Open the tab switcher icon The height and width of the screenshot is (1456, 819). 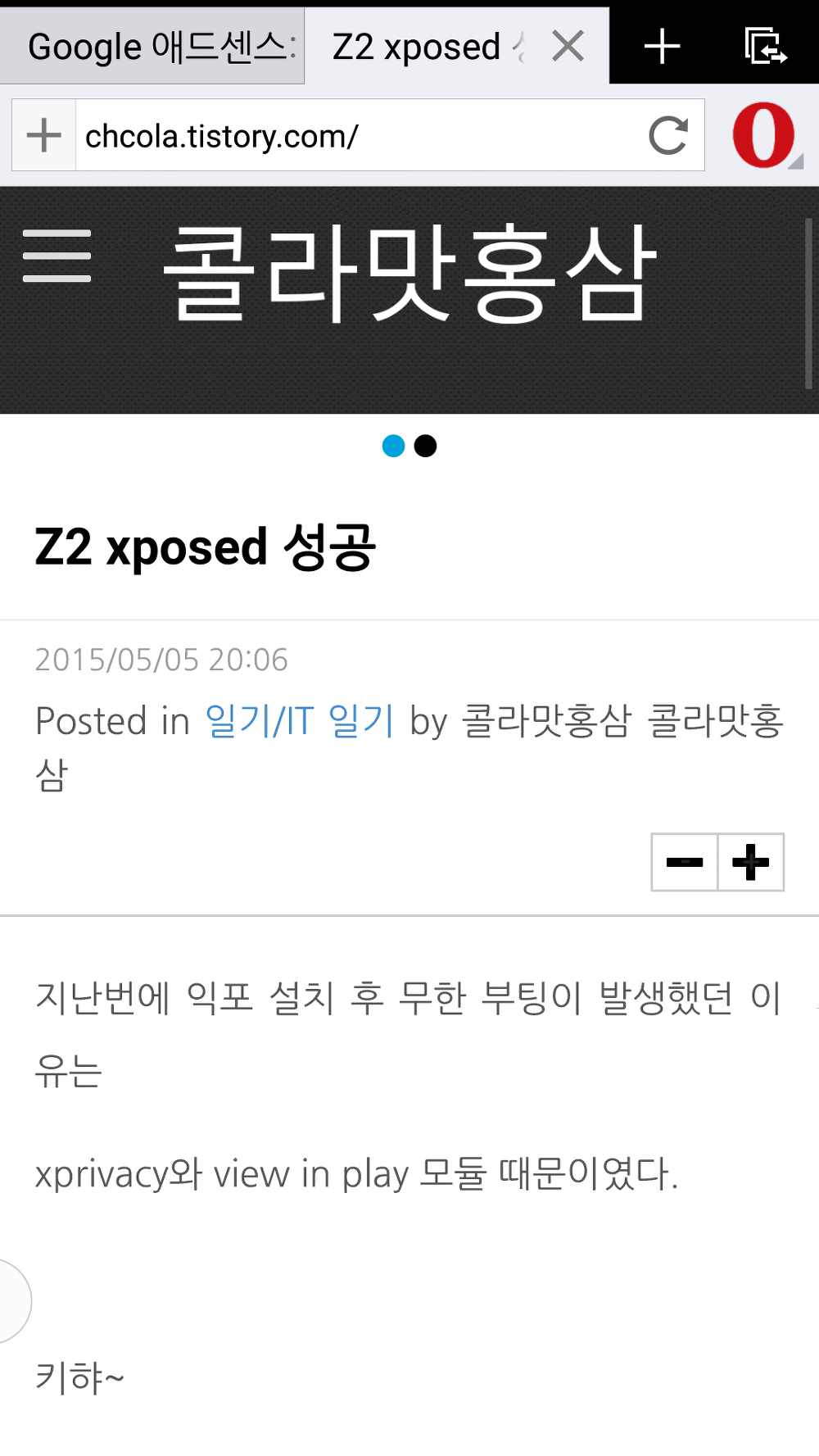(x=765, y=46)
